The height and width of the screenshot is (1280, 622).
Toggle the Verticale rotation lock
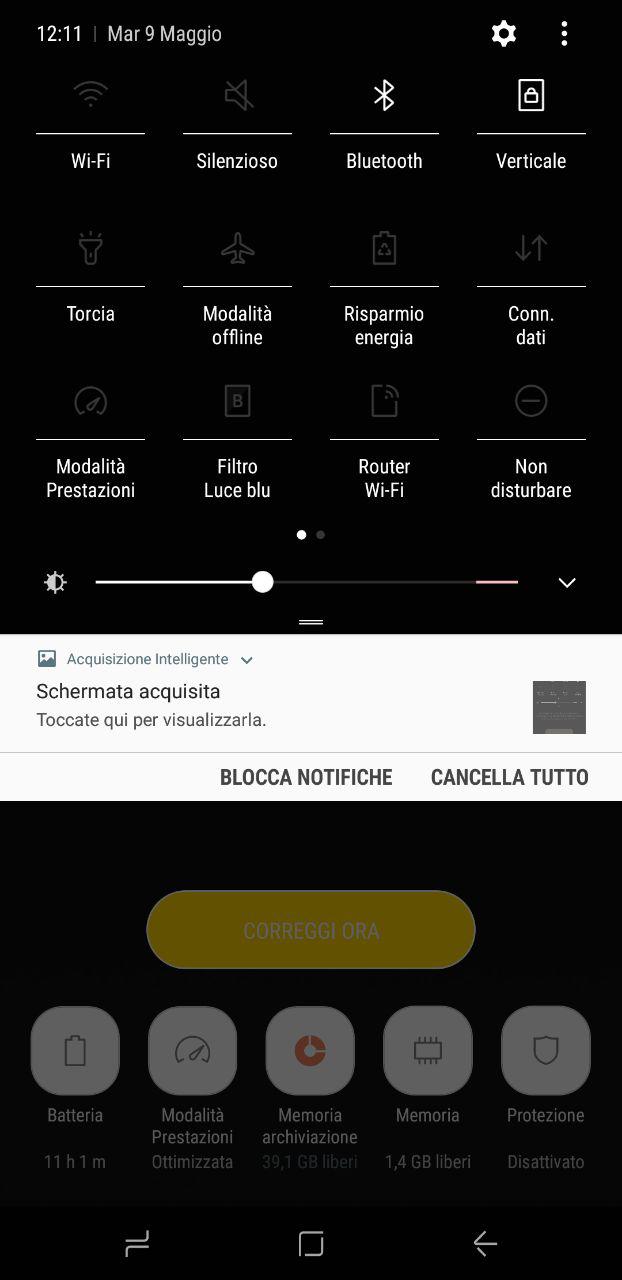[531, 96]
